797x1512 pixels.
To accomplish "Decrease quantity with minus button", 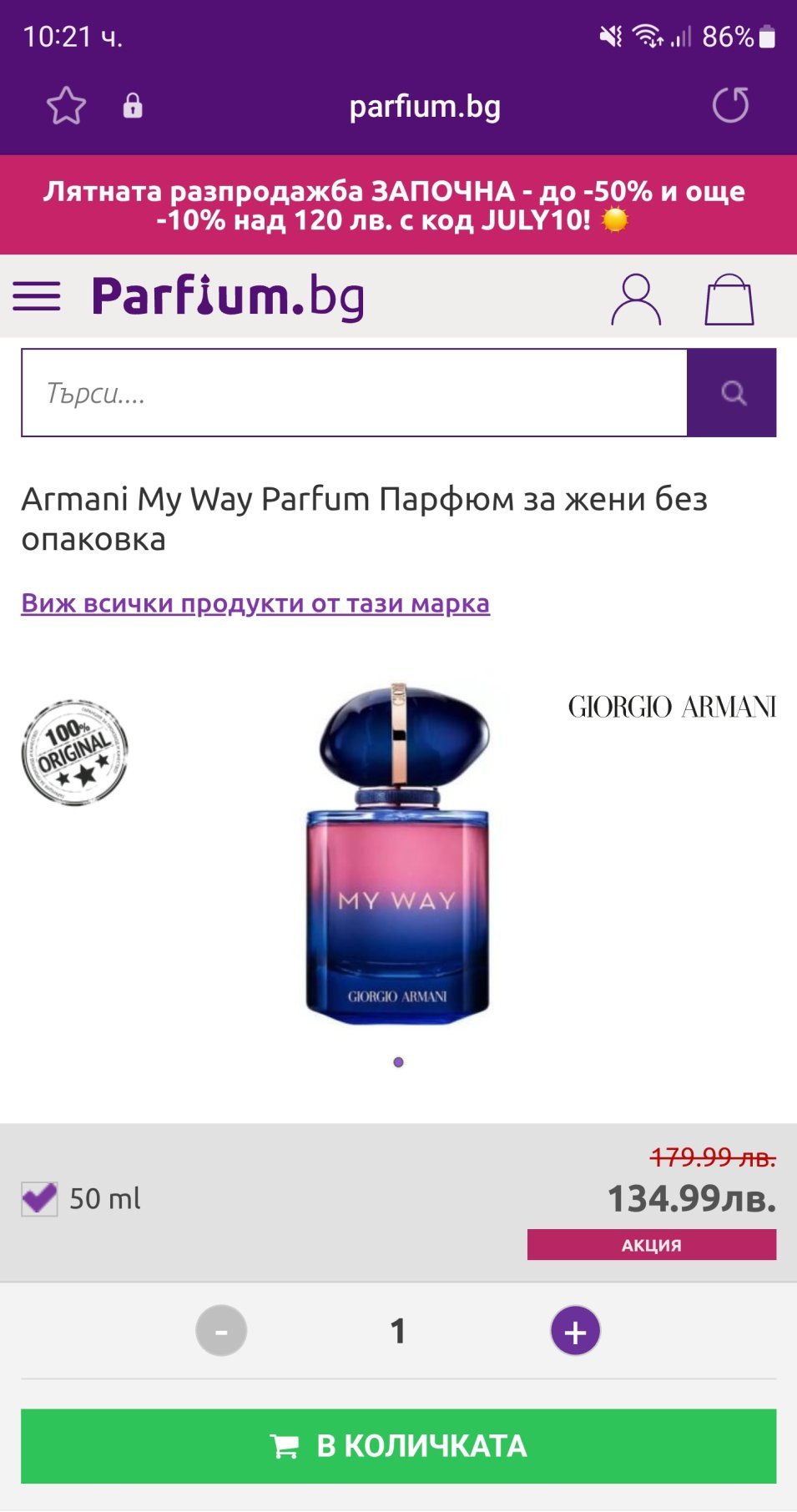I will pyautogui.click(x=221, y=1331).
